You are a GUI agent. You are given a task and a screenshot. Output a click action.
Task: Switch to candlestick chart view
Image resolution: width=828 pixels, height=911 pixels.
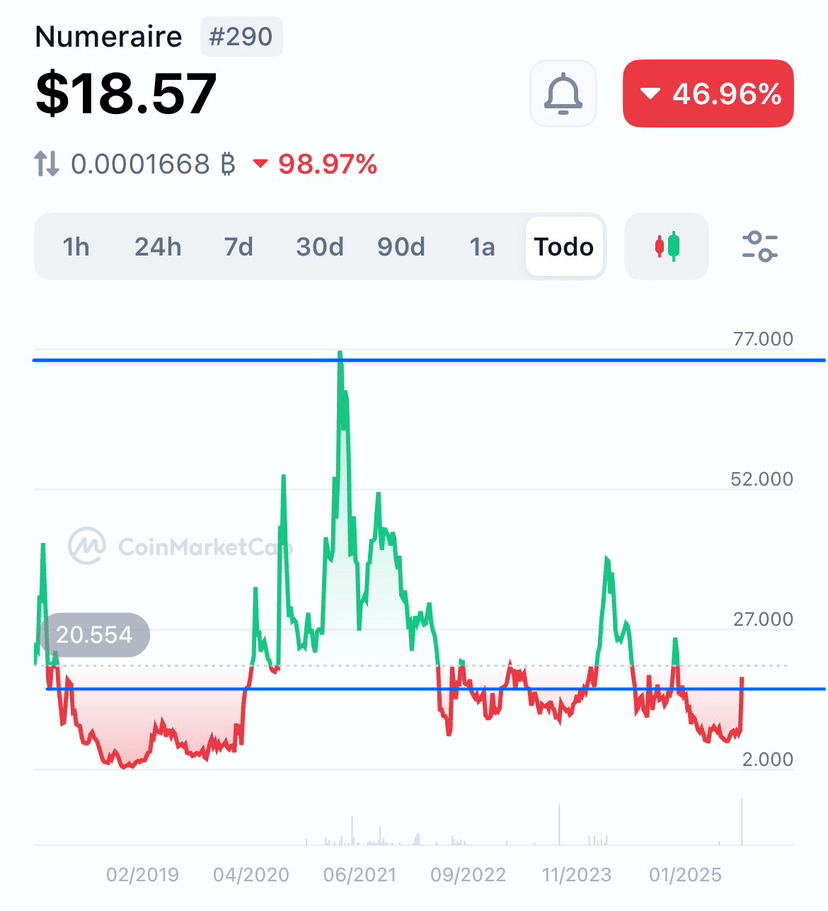(667, 246)
